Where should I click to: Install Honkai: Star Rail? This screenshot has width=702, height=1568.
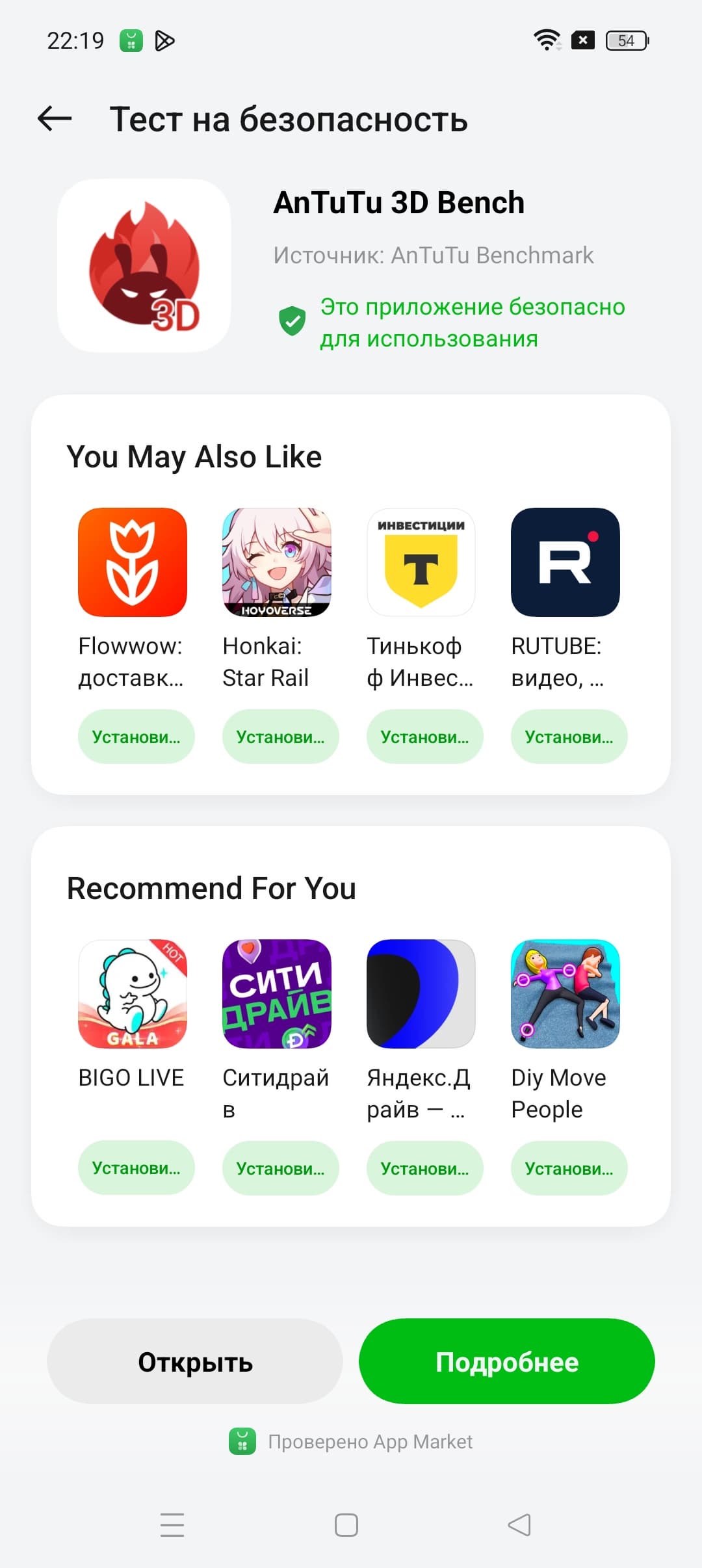[x=280, y=737]
